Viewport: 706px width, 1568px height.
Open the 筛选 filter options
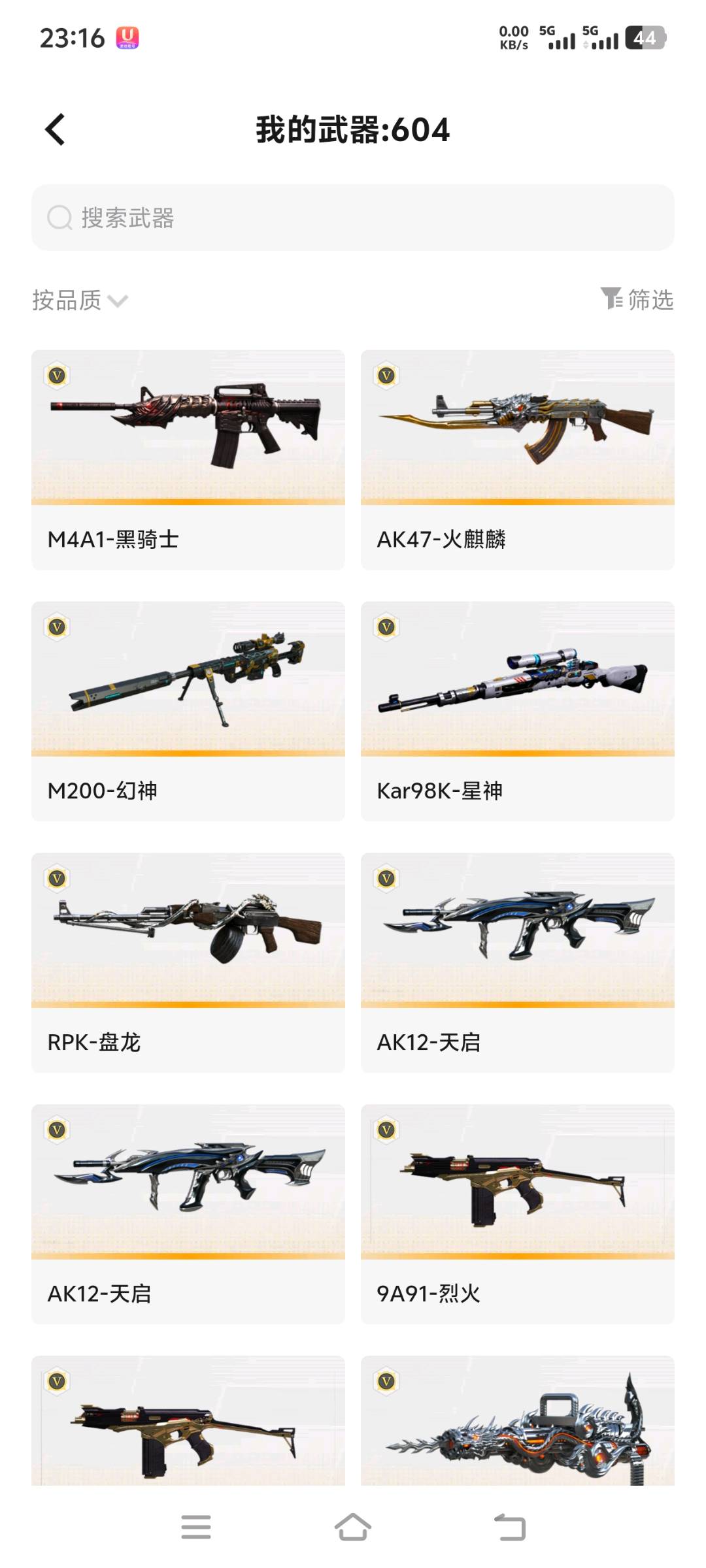pyautogui.click(x=637, y=299)
